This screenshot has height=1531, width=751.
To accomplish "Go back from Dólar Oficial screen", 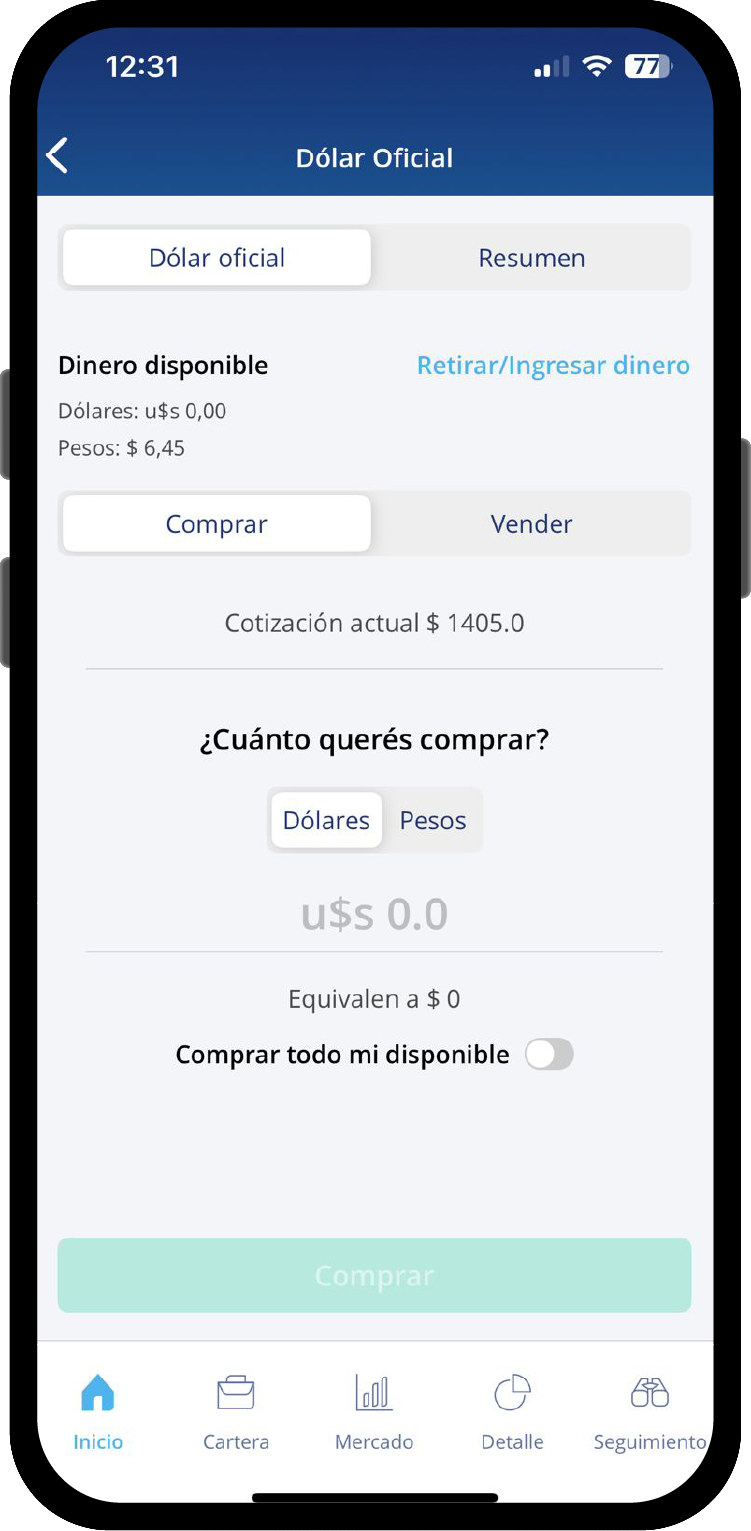I will [x=58, y=157].
